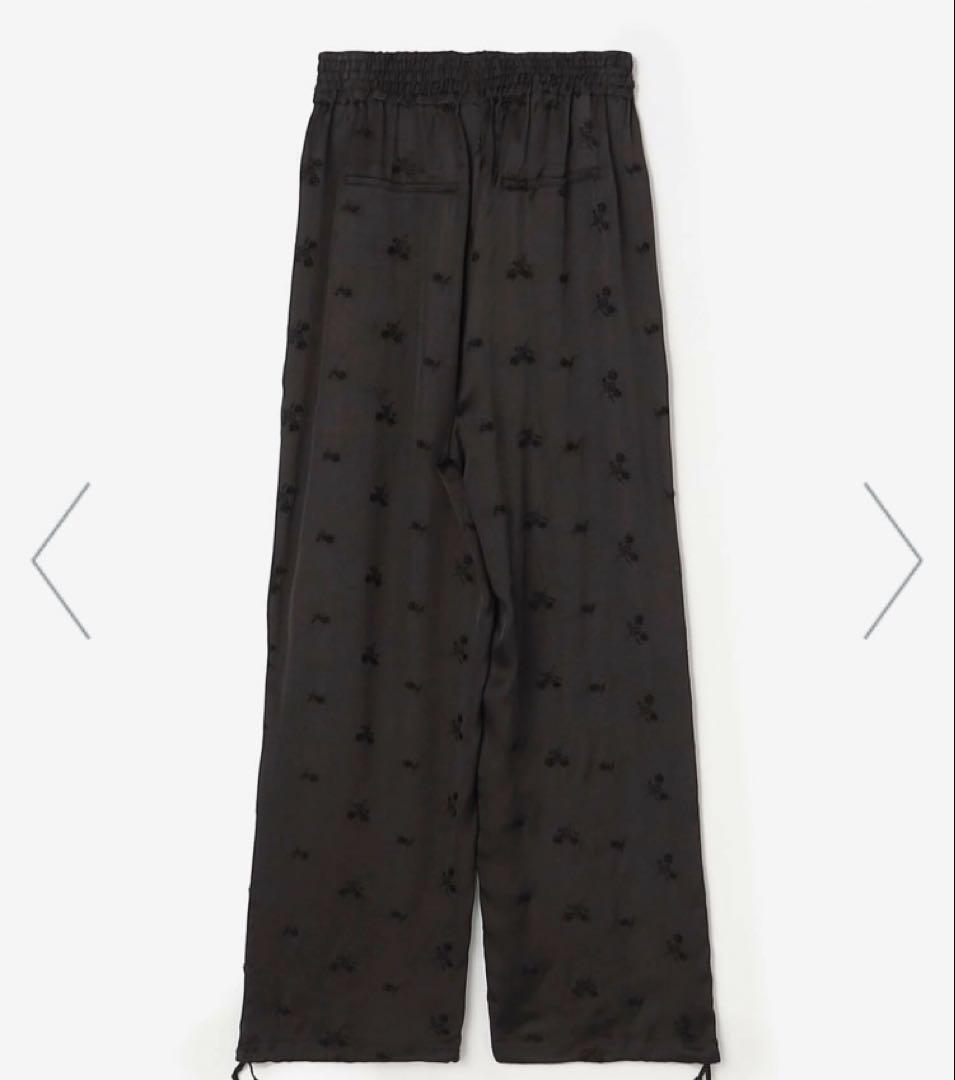The width and height of the screenshot is (955, 1080).
Task: Show the next product image
Action: (892, 561)
